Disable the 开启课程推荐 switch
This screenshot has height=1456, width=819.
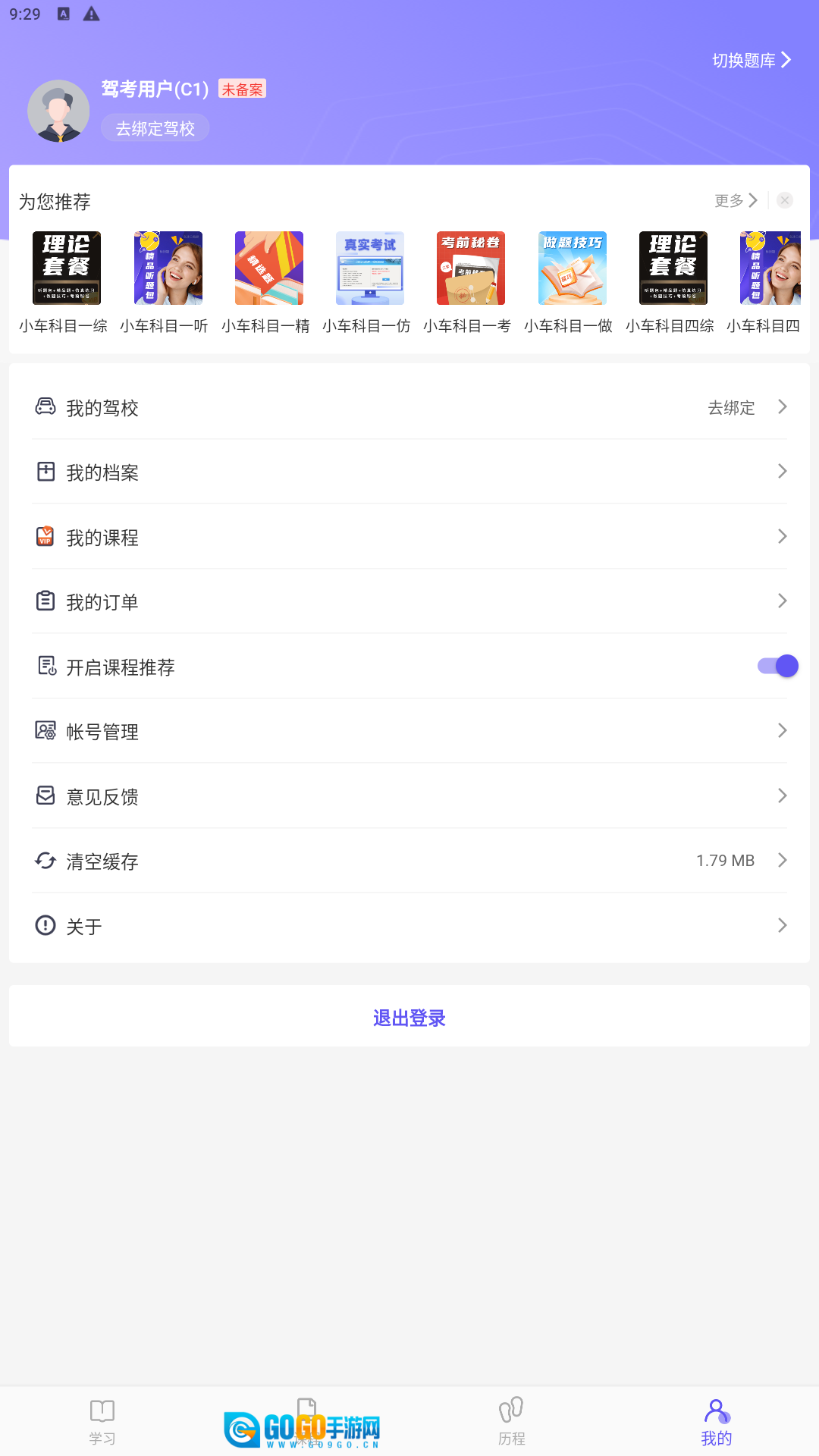777,667
